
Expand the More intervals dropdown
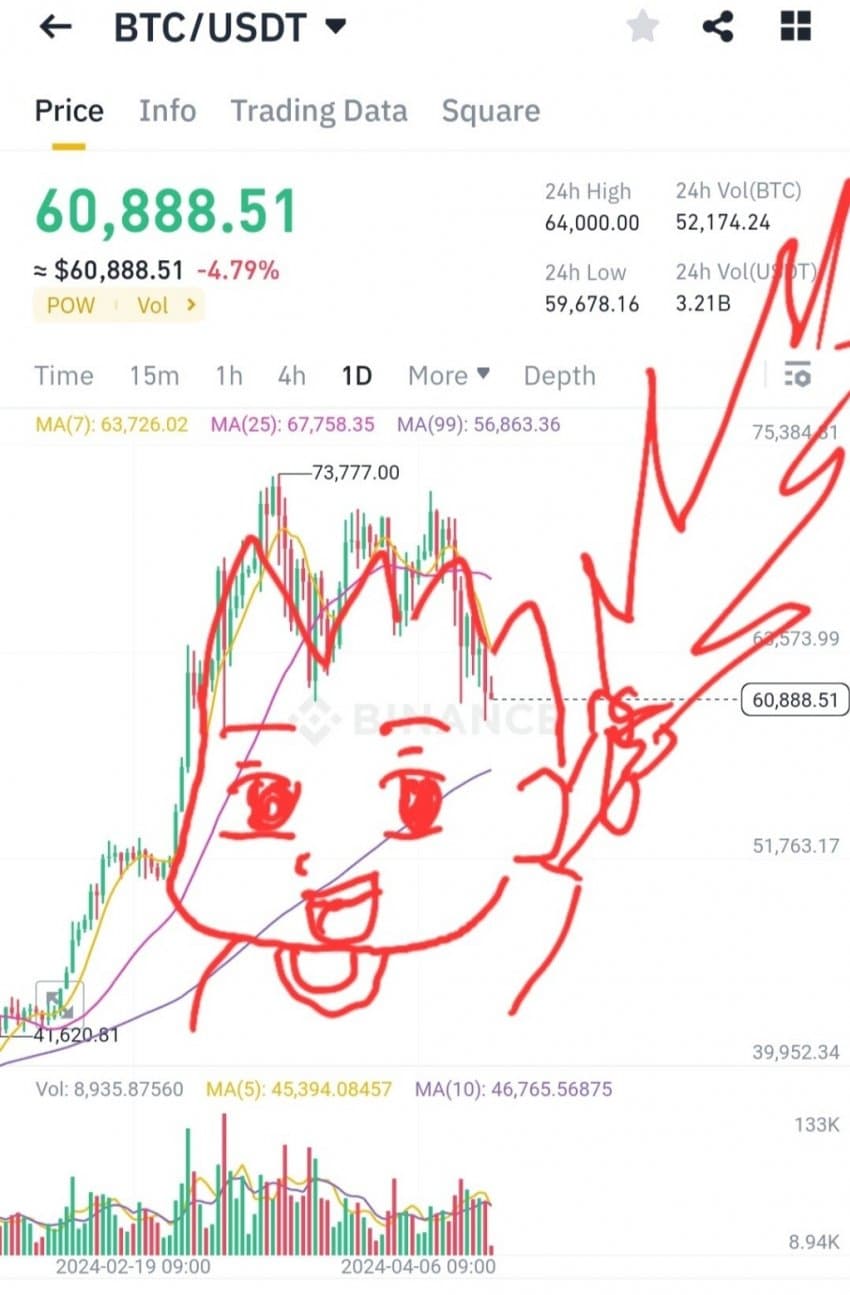[449, 376]
